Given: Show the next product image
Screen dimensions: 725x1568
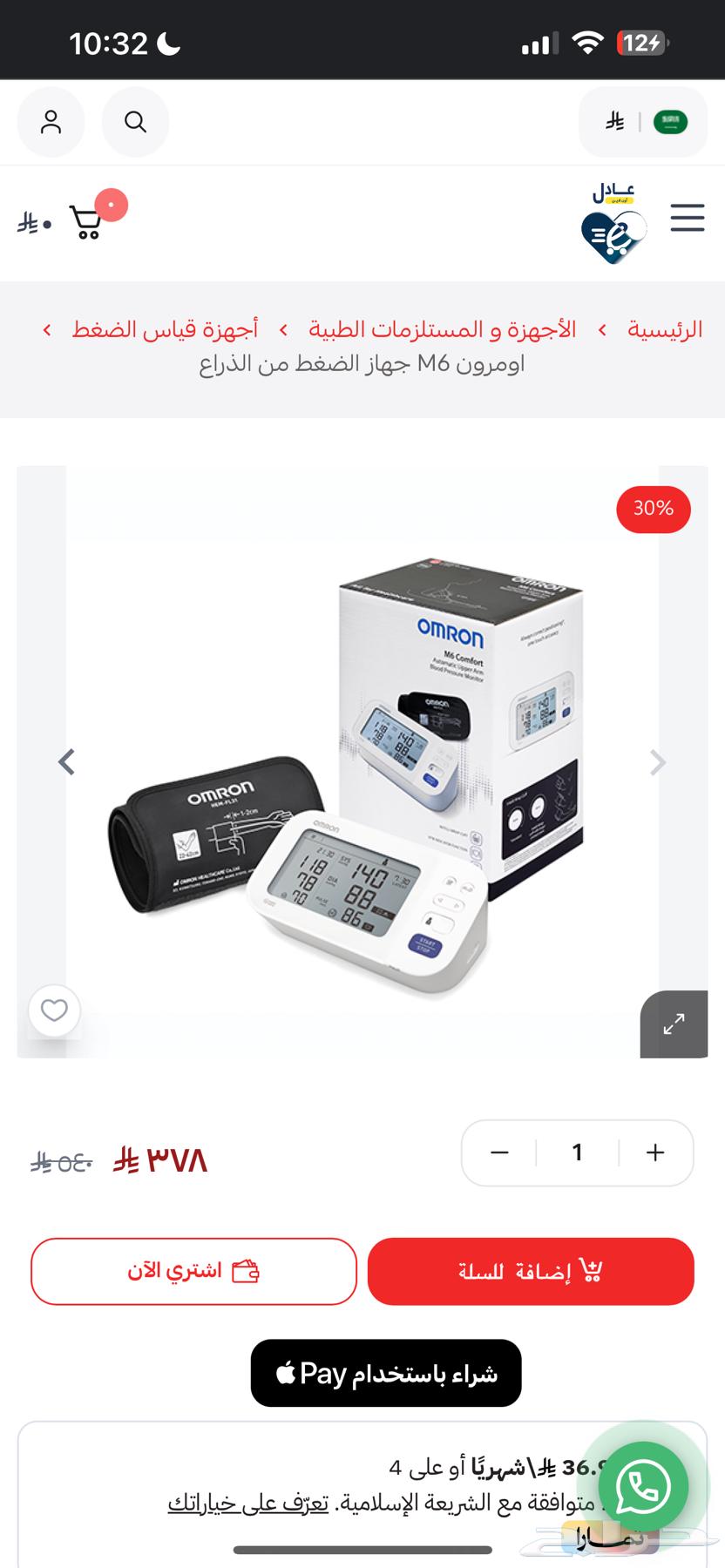Looking at the screenshot, I should click(x=658, y=762).
